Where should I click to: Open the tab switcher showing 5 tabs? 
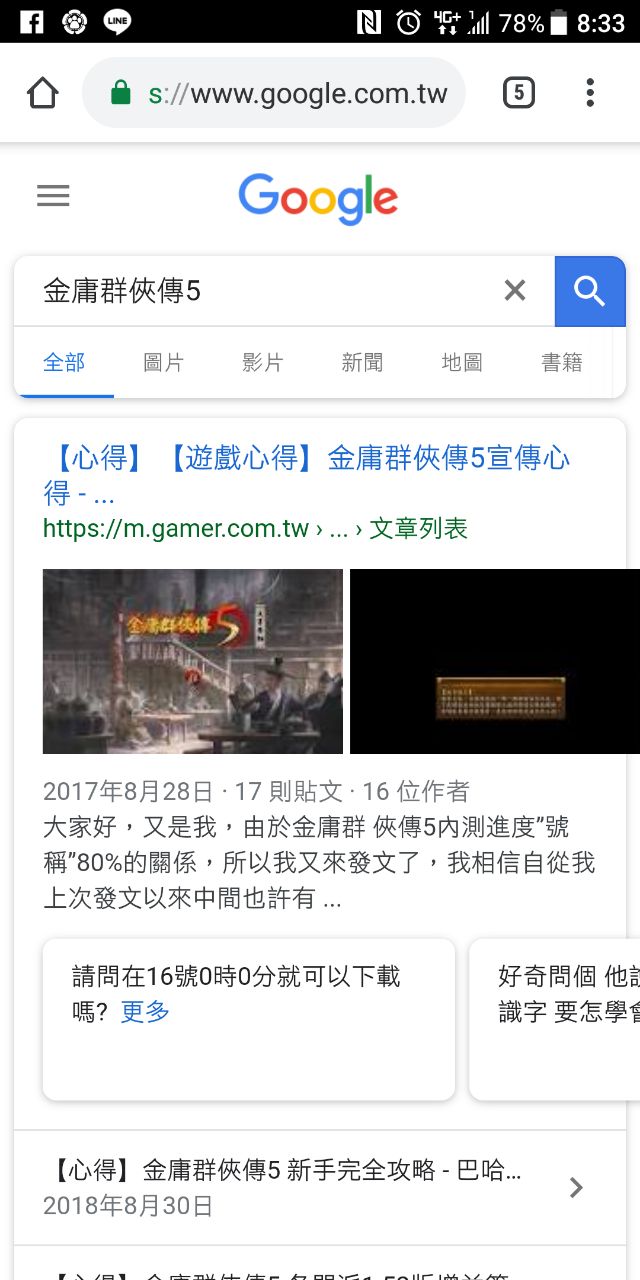518,93
